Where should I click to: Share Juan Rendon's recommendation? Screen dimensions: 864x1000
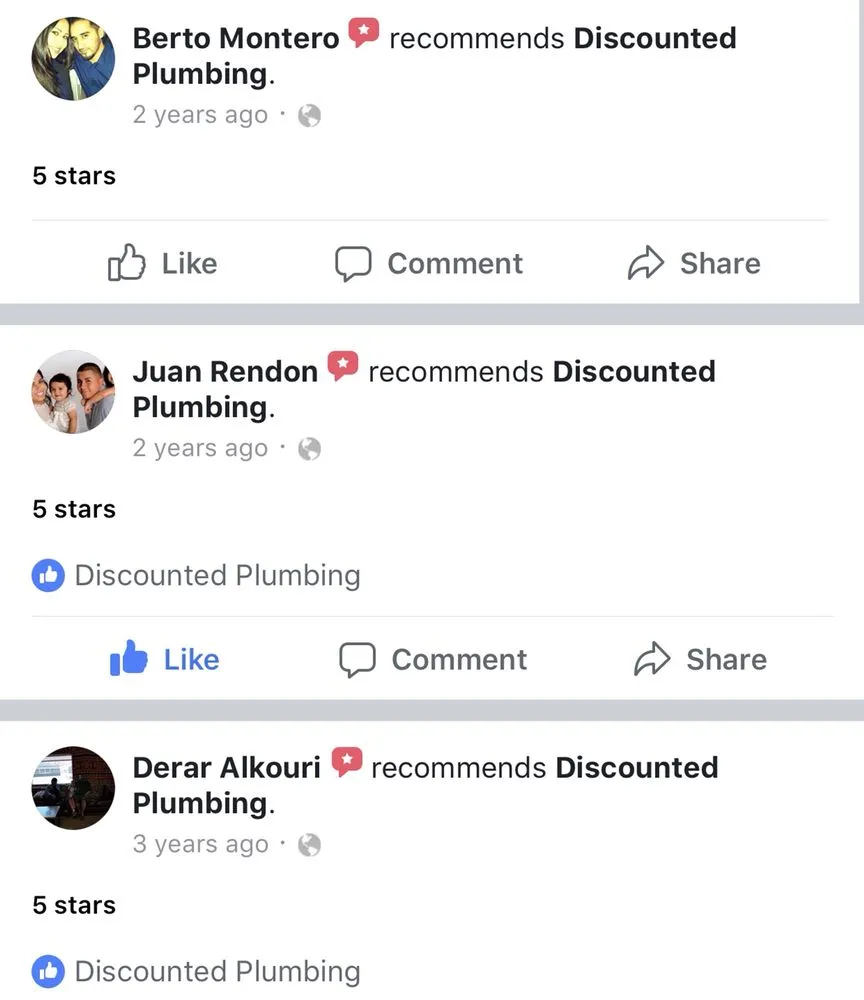[x=700, y=660]
